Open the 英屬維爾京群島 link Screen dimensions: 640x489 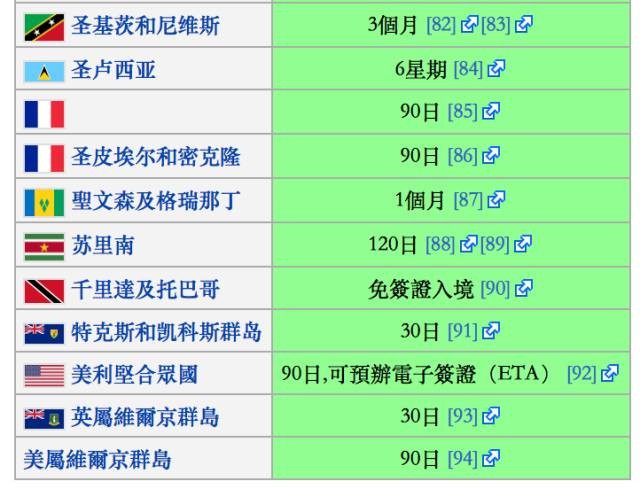click(x=145, y=417)
